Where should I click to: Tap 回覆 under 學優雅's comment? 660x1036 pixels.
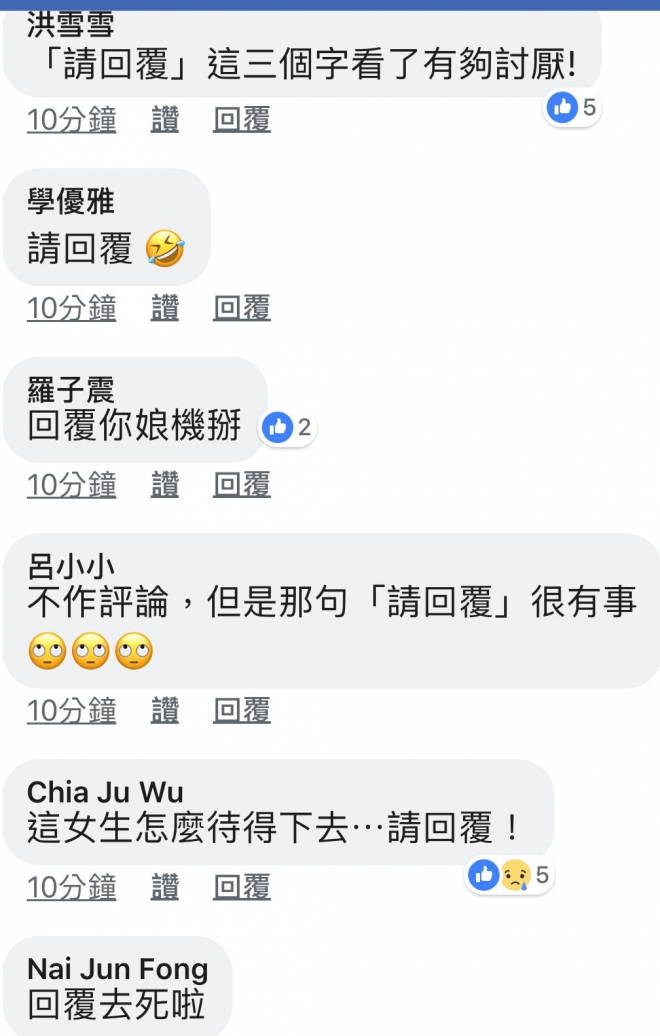pyautogui.click(x=242, y=308)
